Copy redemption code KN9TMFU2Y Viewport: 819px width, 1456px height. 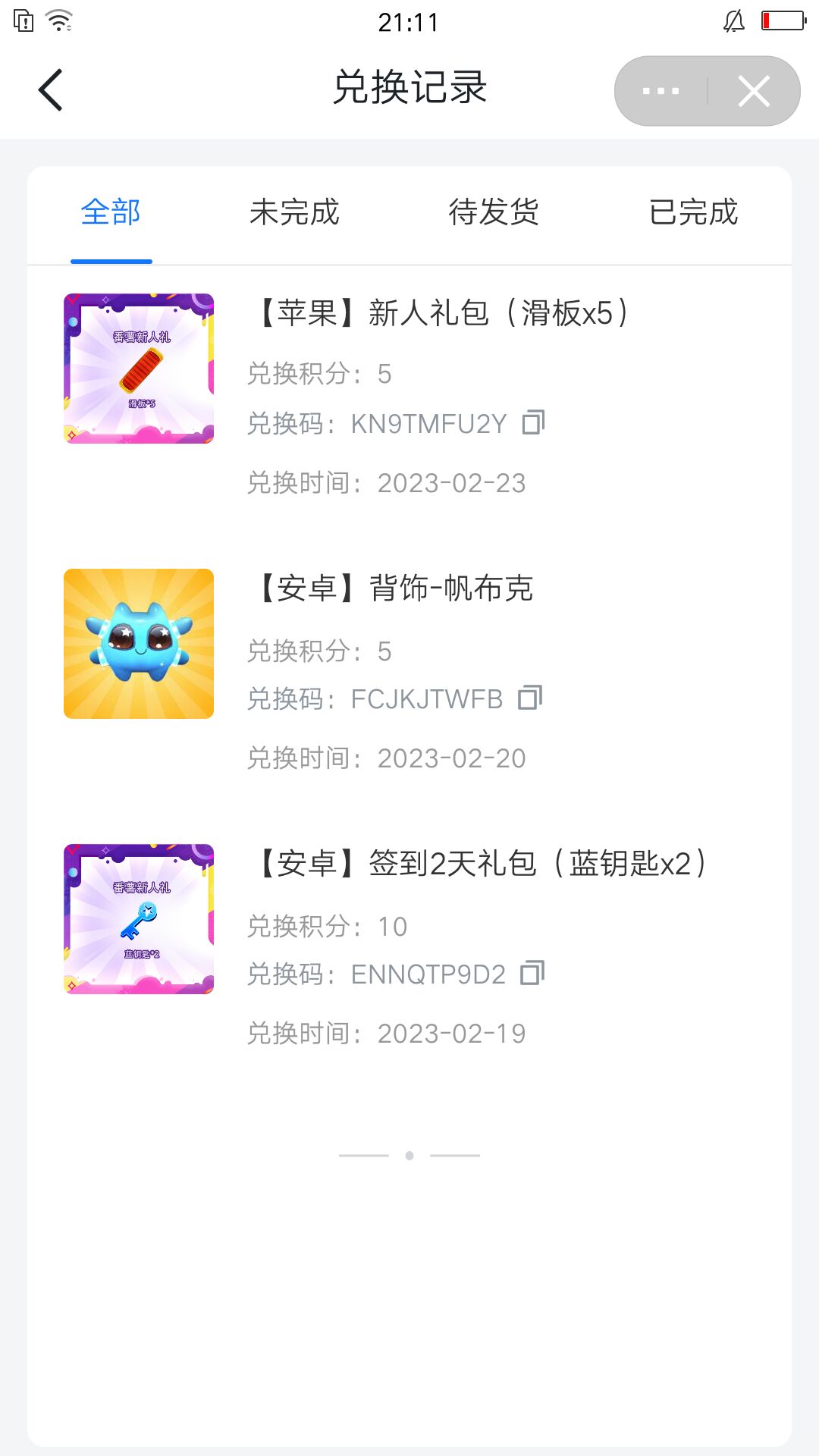pos(533,422)
